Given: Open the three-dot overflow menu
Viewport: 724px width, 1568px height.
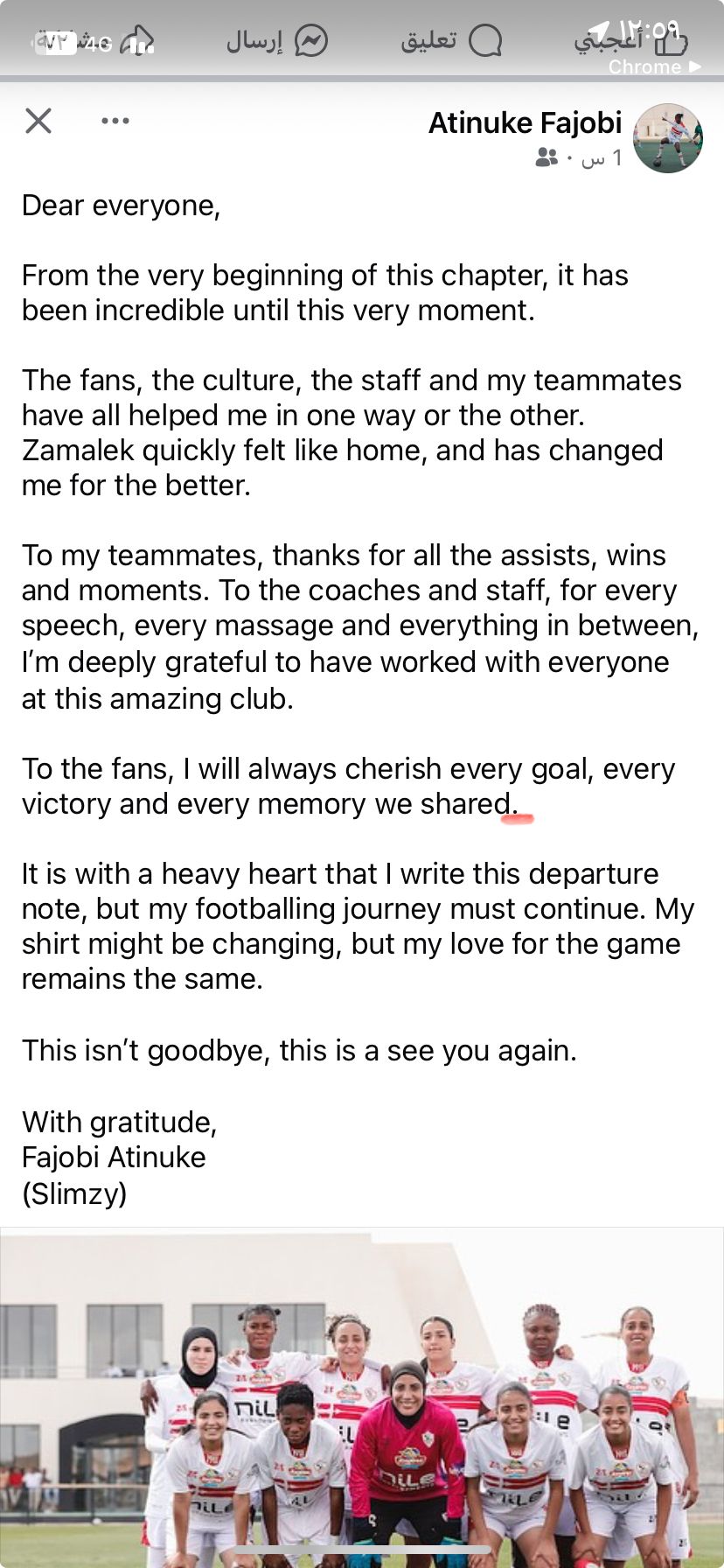Looking at the screenshot, I should click(115, 121).
